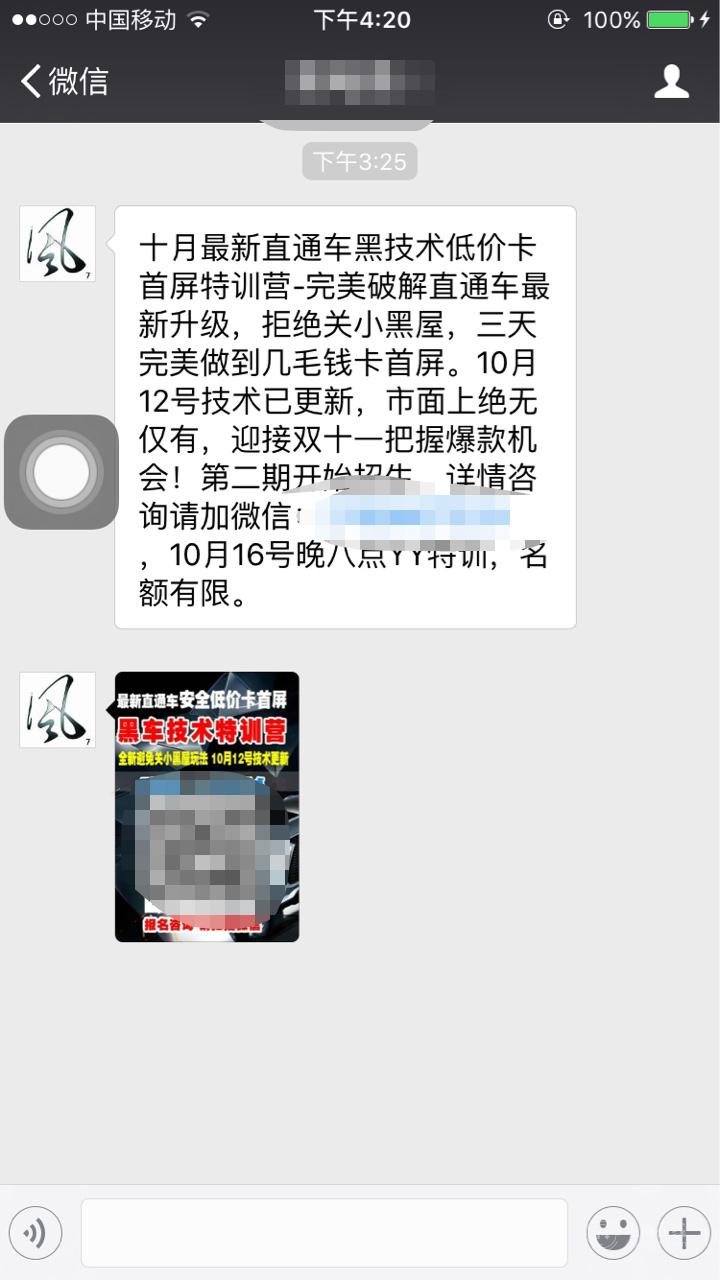The height and width of the screenshot is (1280, 720).
Task: Open the emoji sticker panel
Action: point(613,1233)
